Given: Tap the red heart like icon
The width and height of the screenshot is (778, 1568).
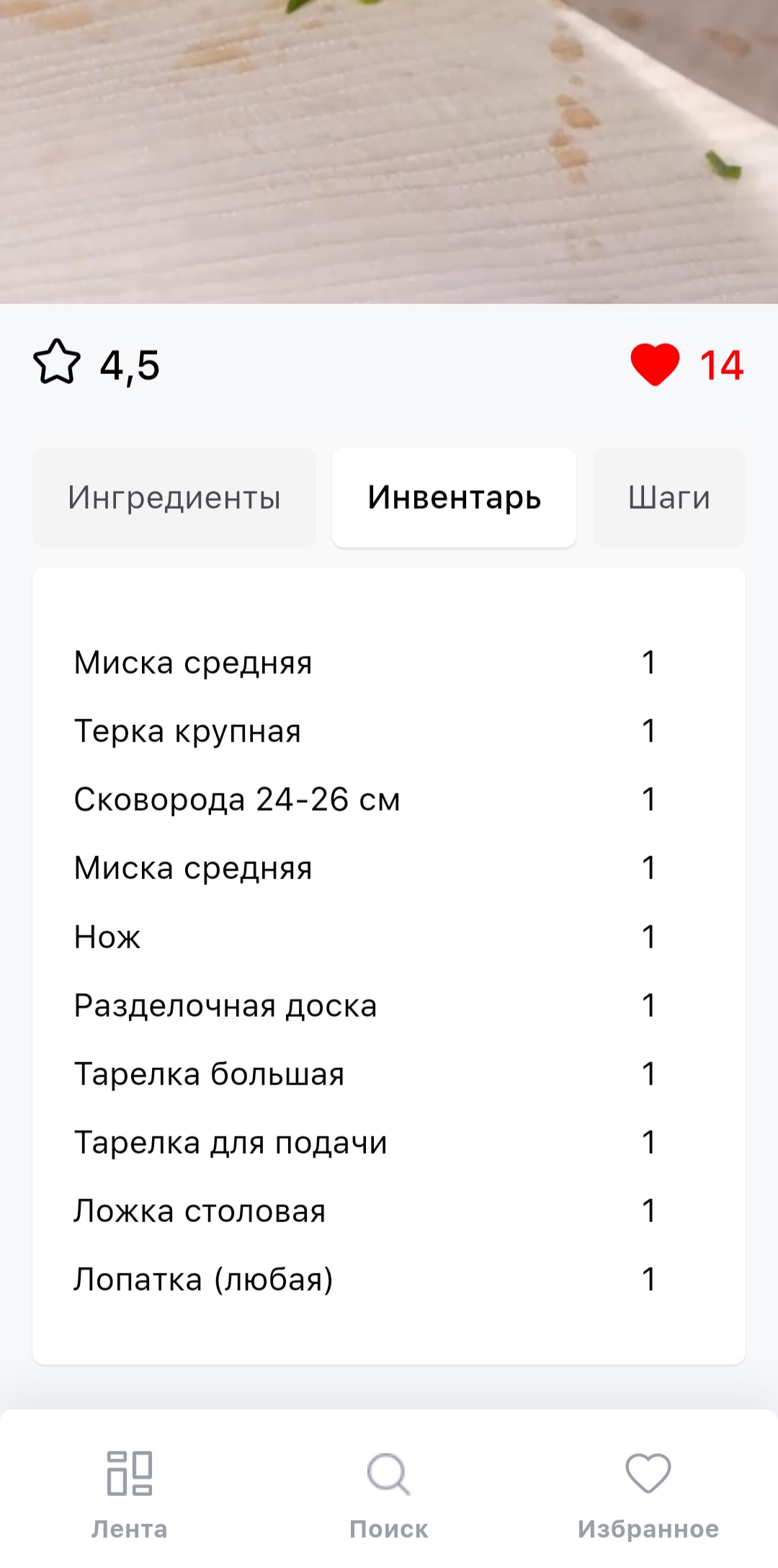Looking at the screenshot, I should click(x=654, y=364).
